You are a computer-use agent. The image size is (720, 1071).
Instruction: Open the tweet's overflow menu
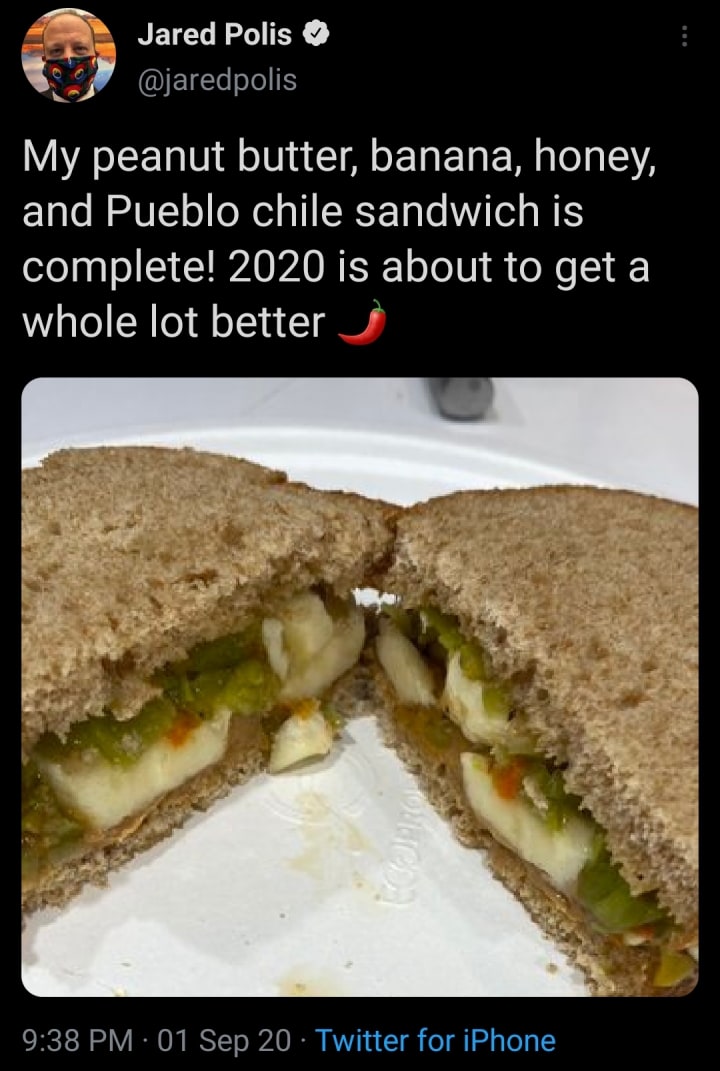(x=684, y=36)
